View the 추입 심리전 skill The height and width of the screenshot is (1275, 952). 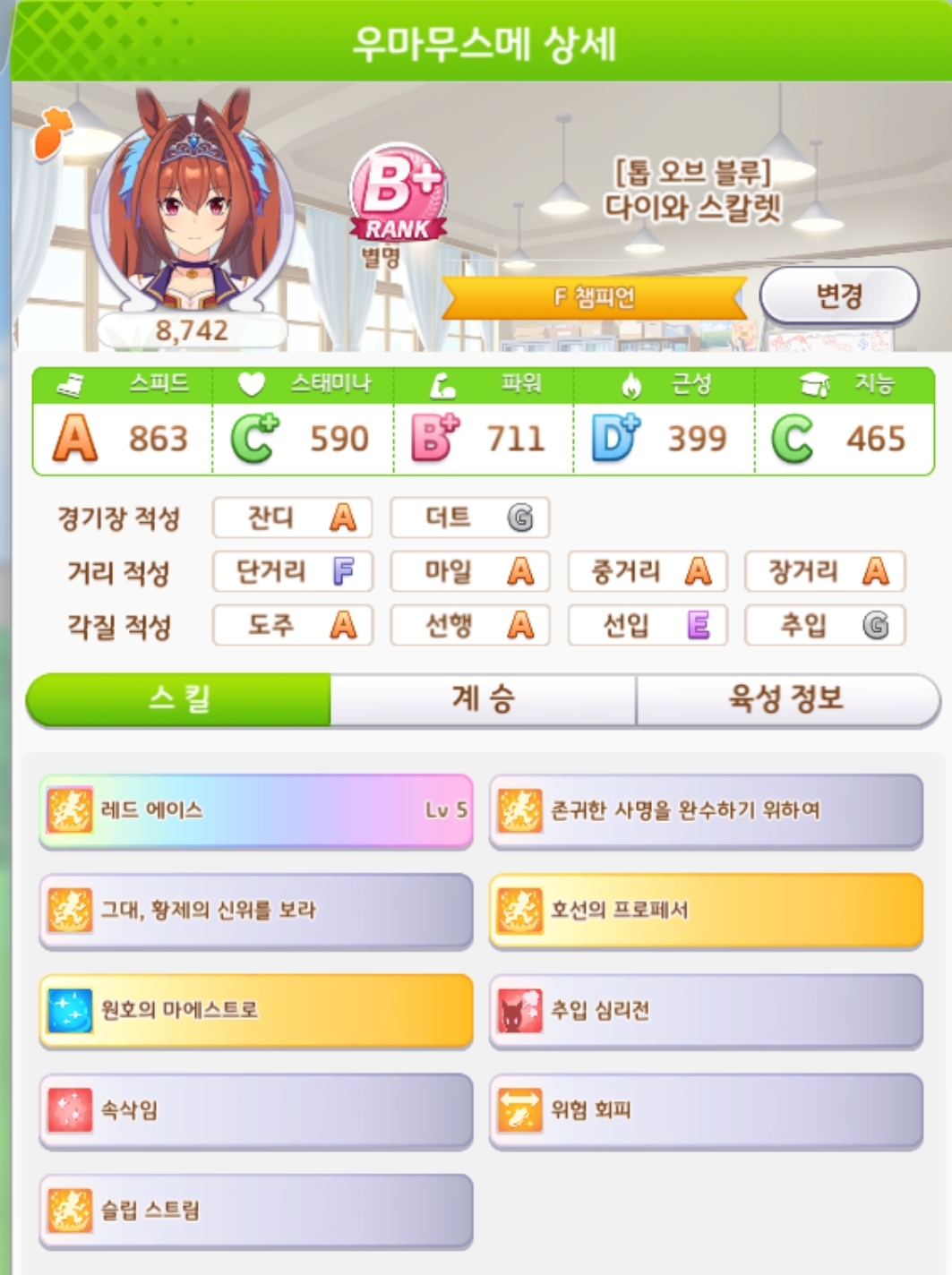(x=706, y=1010)
